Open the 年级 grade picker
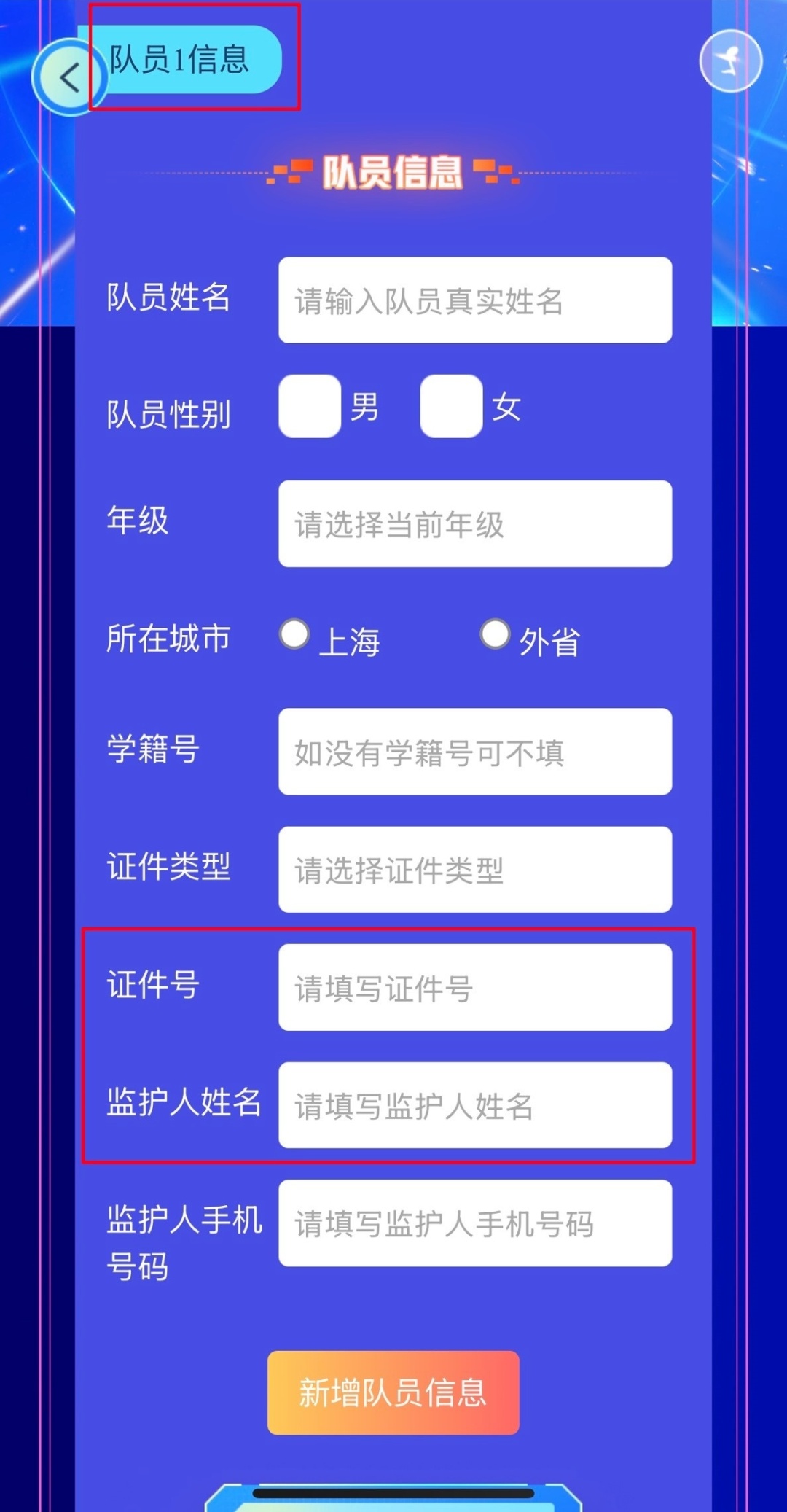 pos(474,523)
